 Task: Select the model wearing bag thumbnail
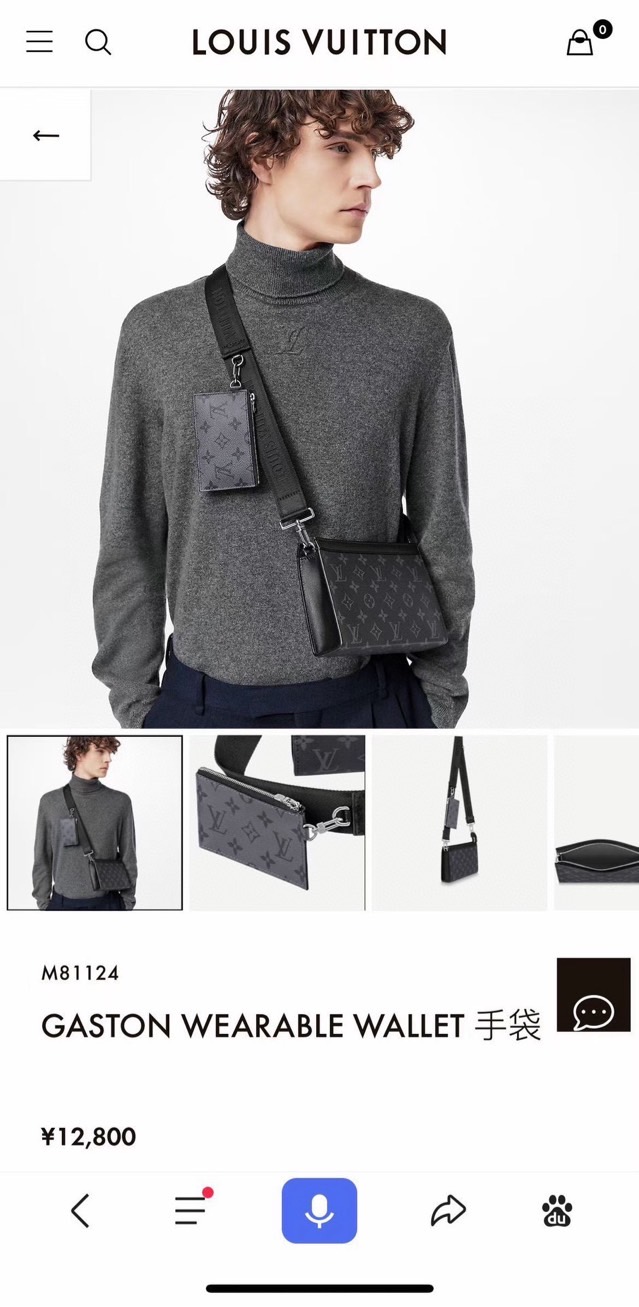[95, 823]
